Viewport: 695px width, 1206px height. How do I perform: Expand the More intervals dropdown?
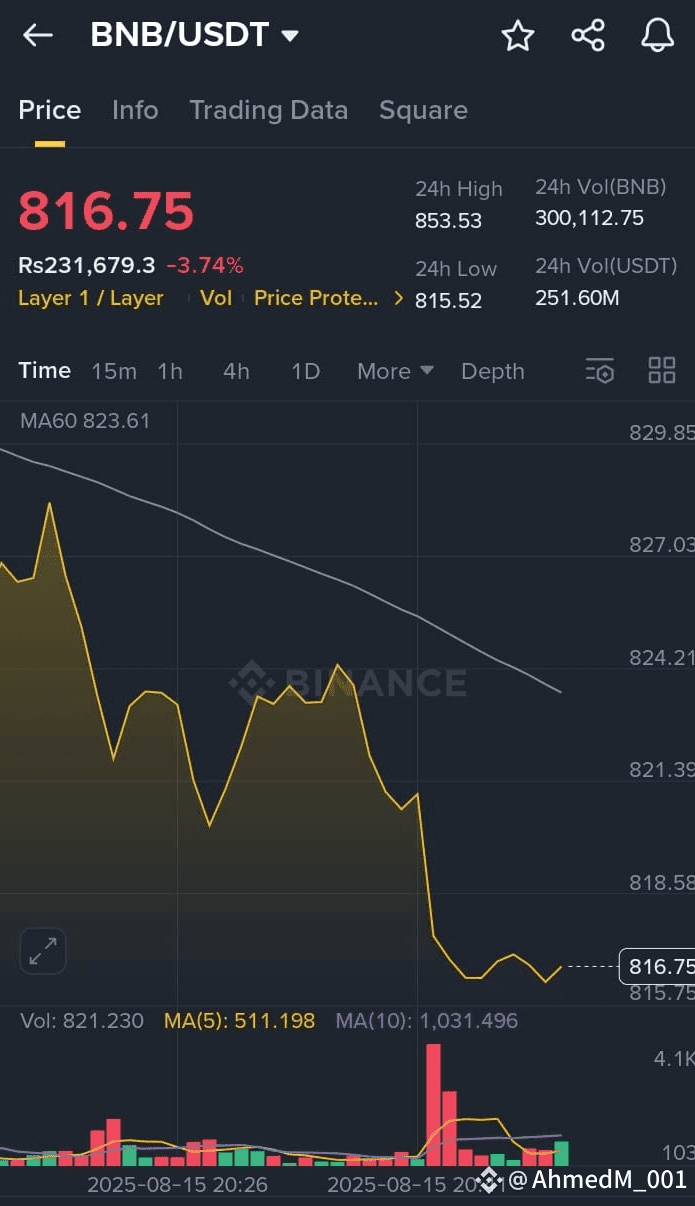click(395, 371)
